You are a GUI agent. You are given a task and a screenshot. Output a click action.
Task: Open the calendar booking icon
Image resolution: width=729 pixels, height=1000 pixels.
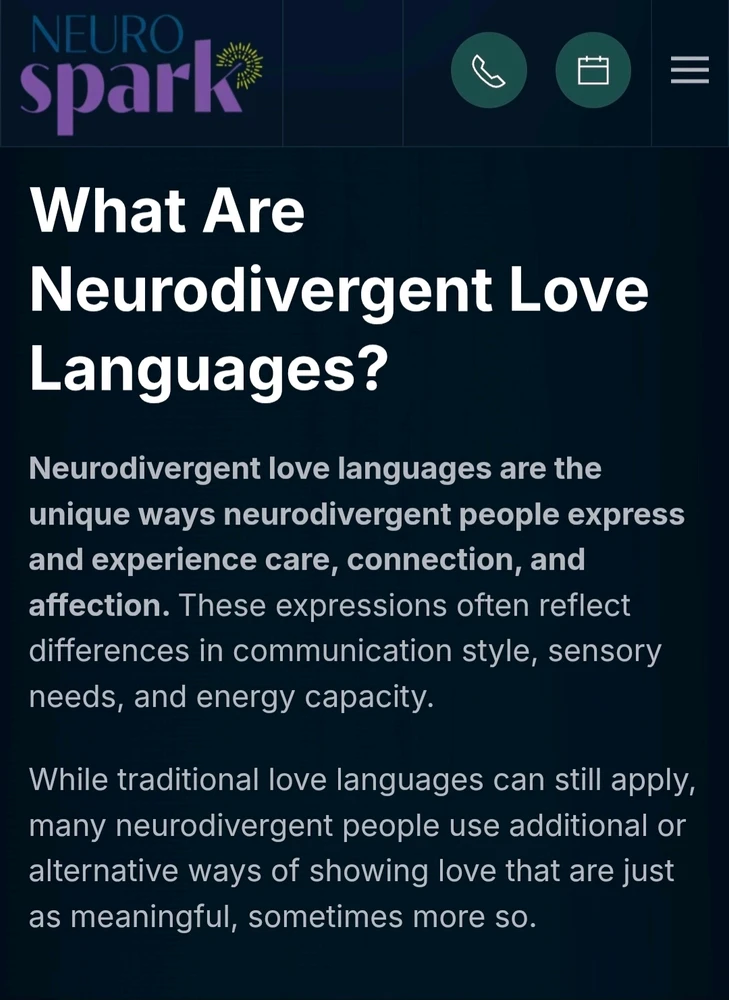(x=593, y=70)
